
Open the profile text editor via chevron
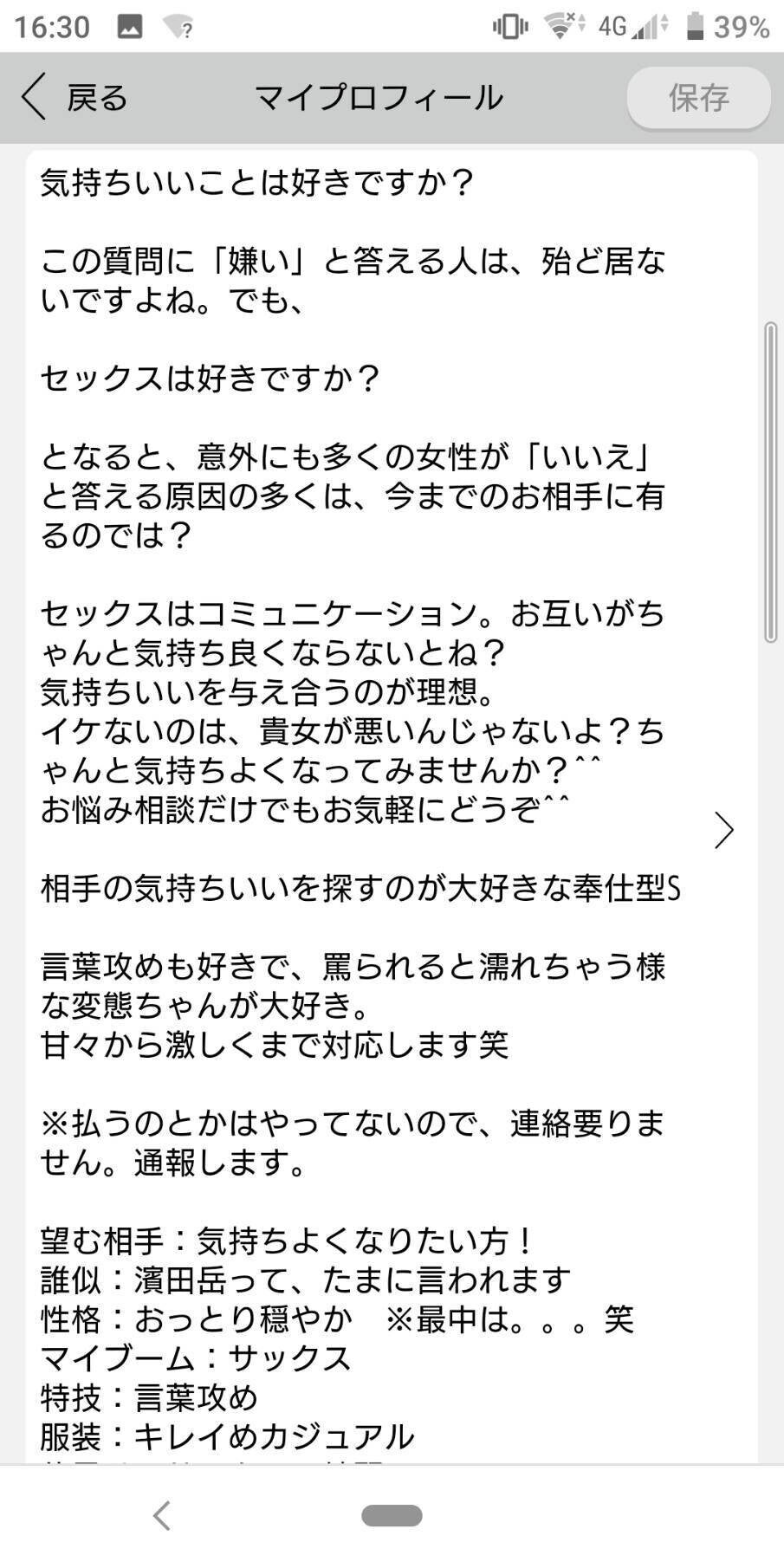(723, 830)
